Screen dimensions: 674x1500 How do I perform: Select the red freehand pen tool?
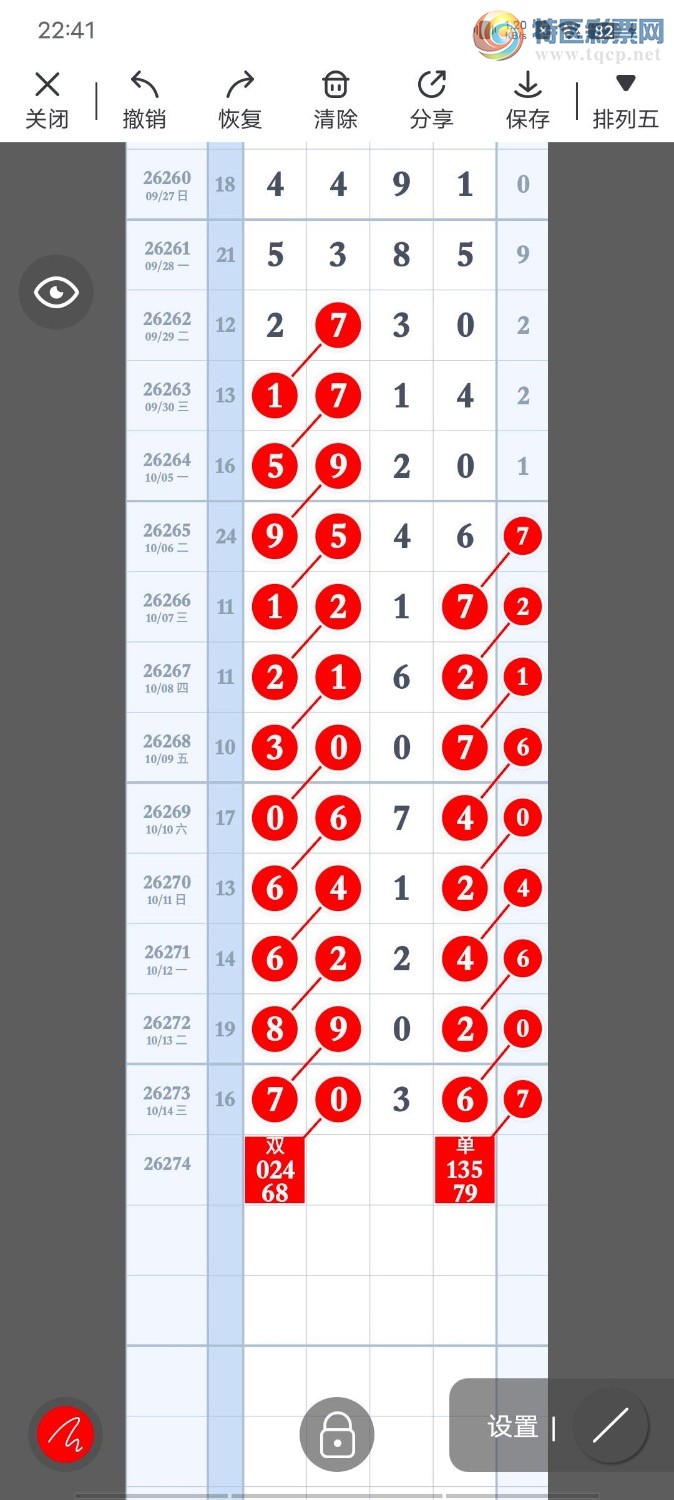click(66, 1434)
